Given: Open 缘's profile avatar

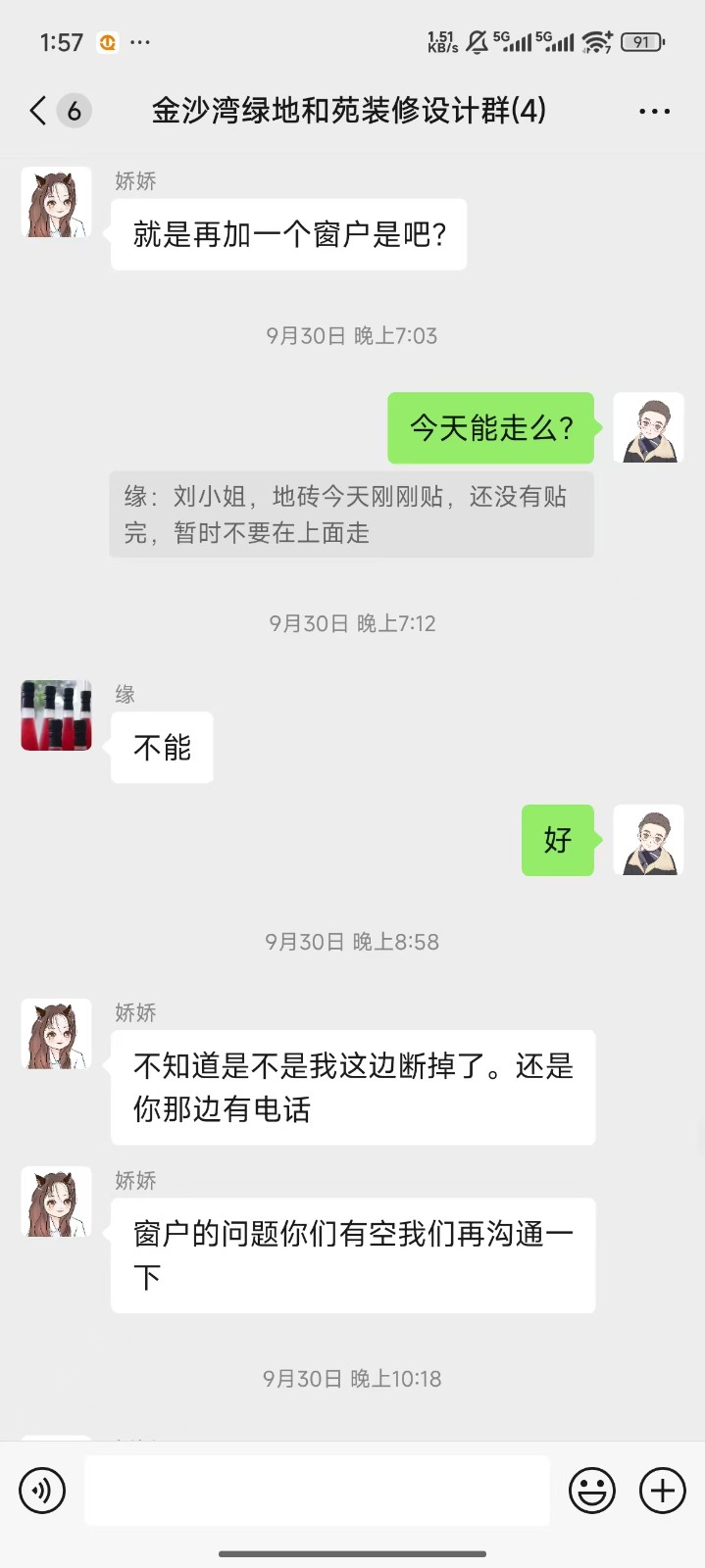Looking at the screenshot, I should (56, 715).
